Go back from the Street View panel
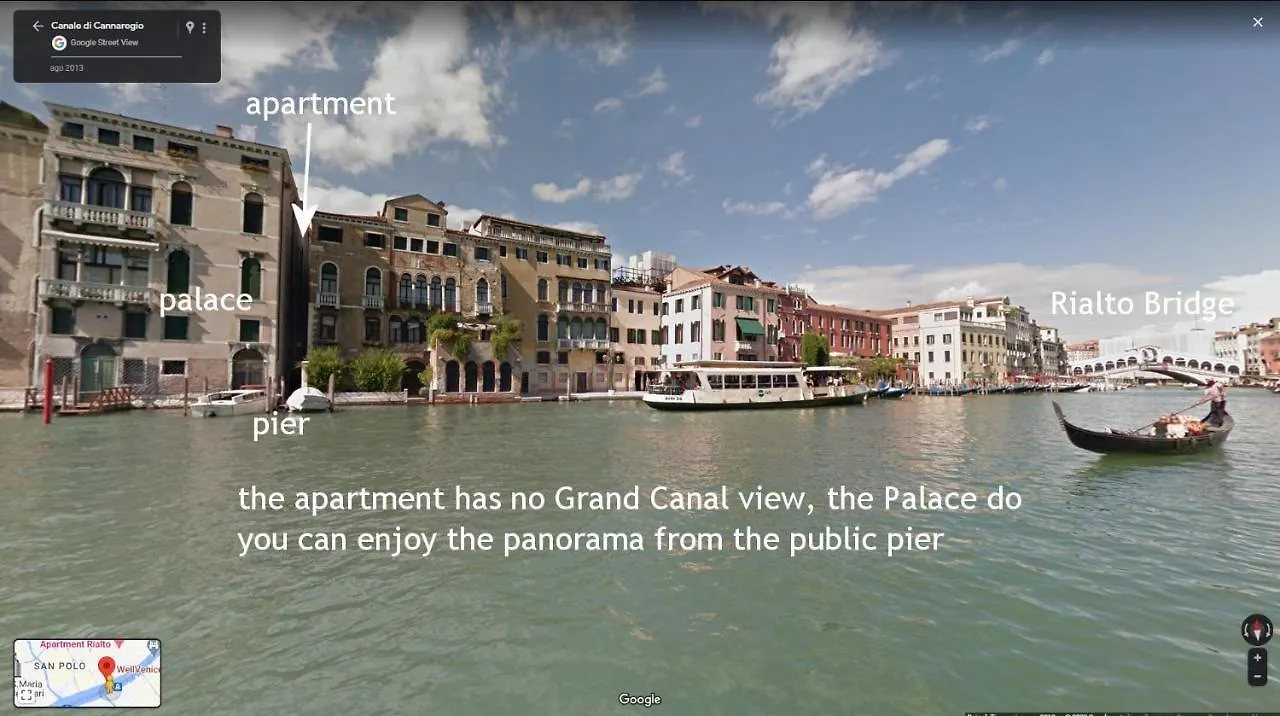Image resolution: width=1280 pixels, height=716 pixels. click(x=37, y=26)
